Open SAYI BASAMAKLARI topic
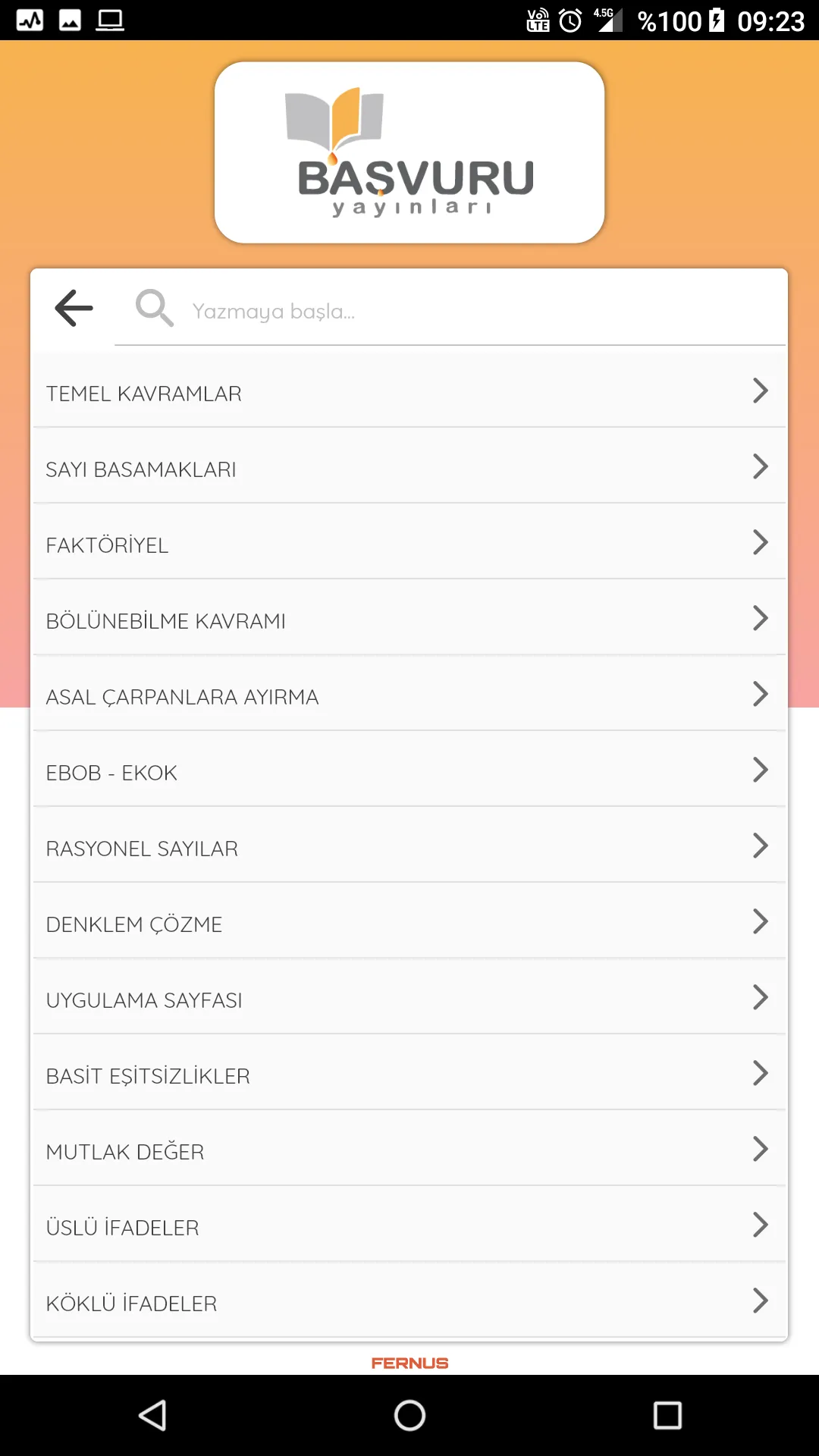Screen dimensions: 819x1456 pyautogui.click(x=409, y=466)
